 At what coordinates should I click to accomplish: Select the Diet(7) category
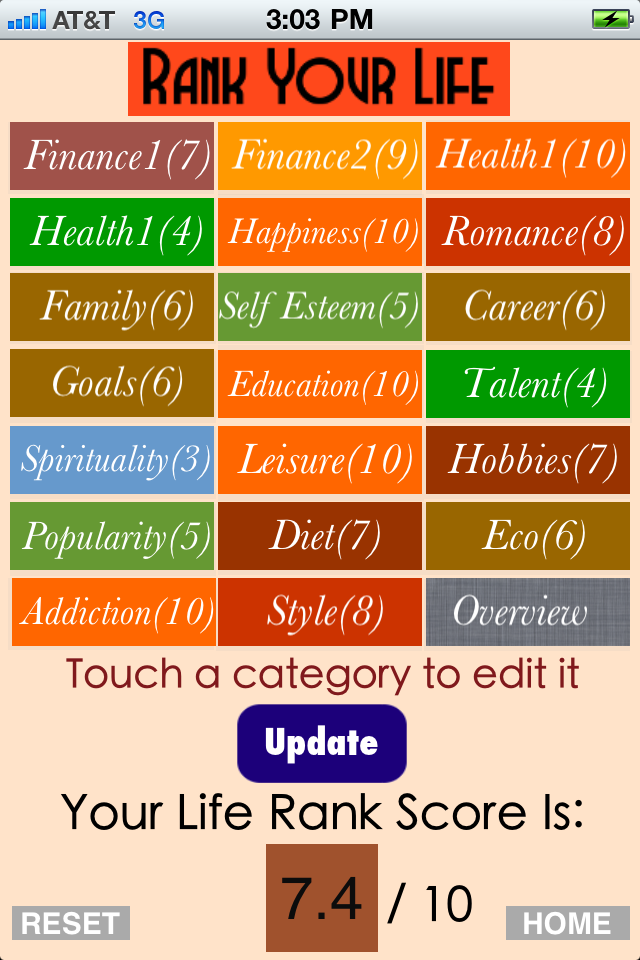tap(320, 536)
